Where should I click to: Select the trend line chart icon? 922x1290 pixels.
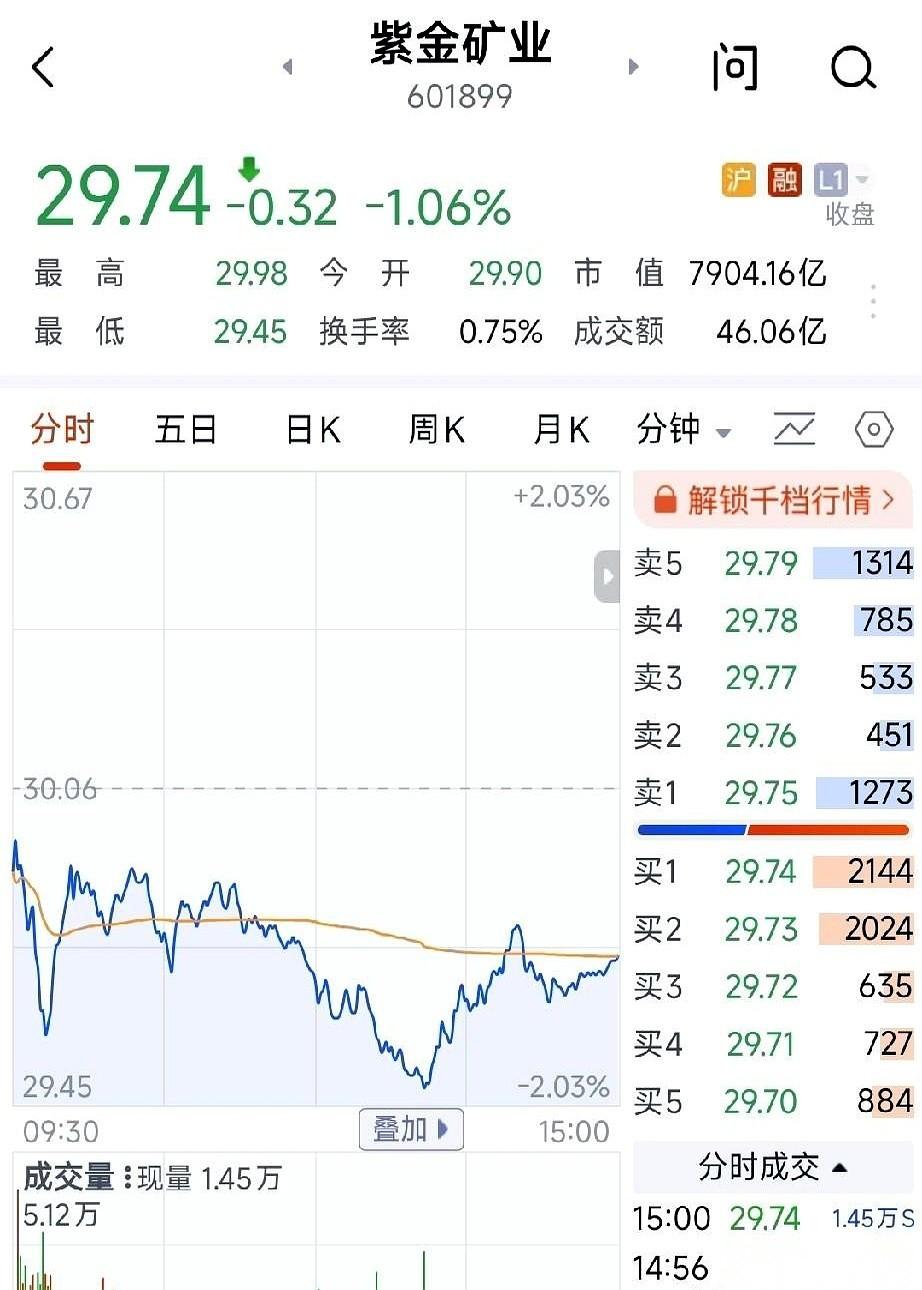(x=793, y=428)
